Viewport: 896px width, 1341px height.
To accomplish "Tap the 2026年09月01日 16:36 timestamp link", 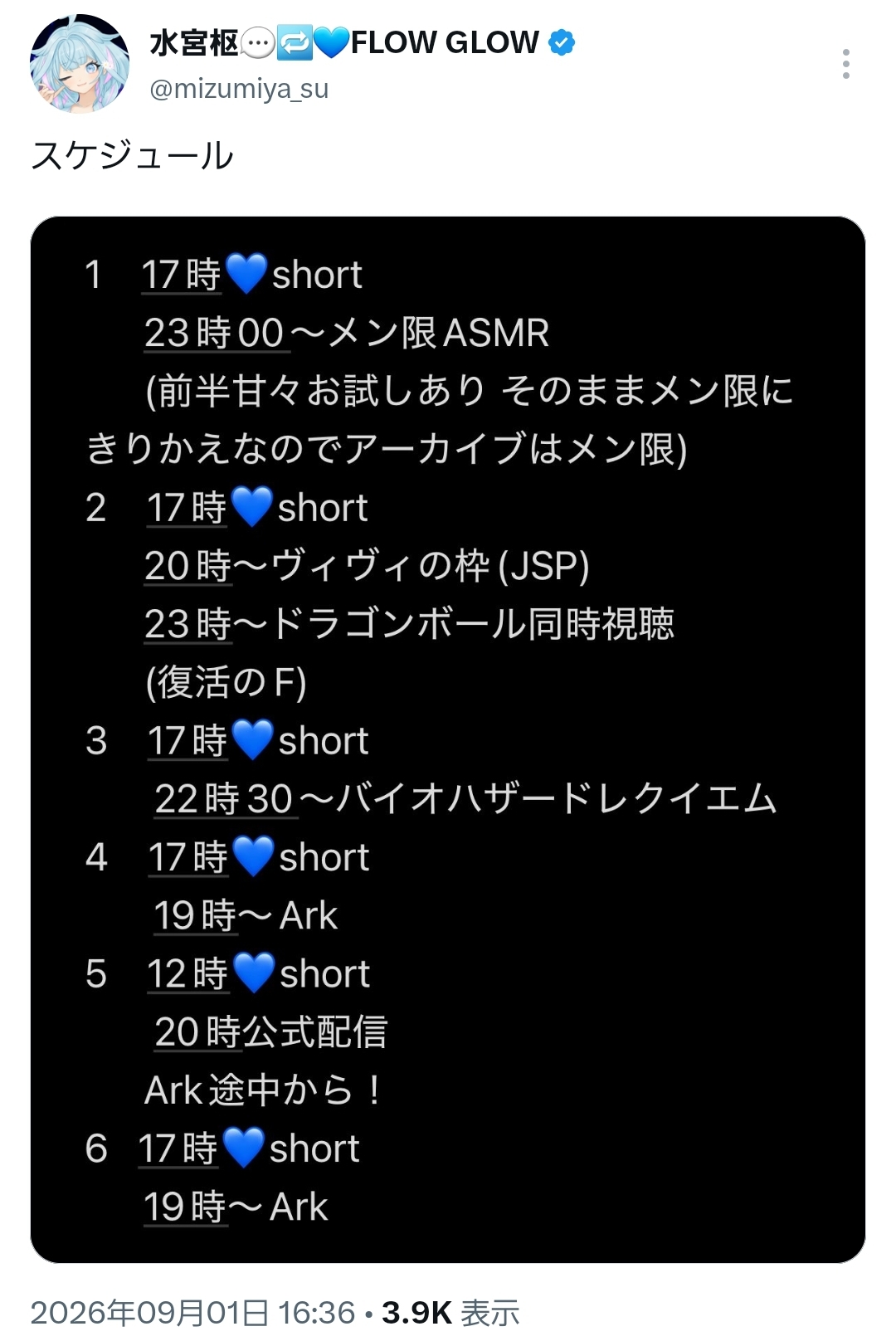I will [192, 1313].
